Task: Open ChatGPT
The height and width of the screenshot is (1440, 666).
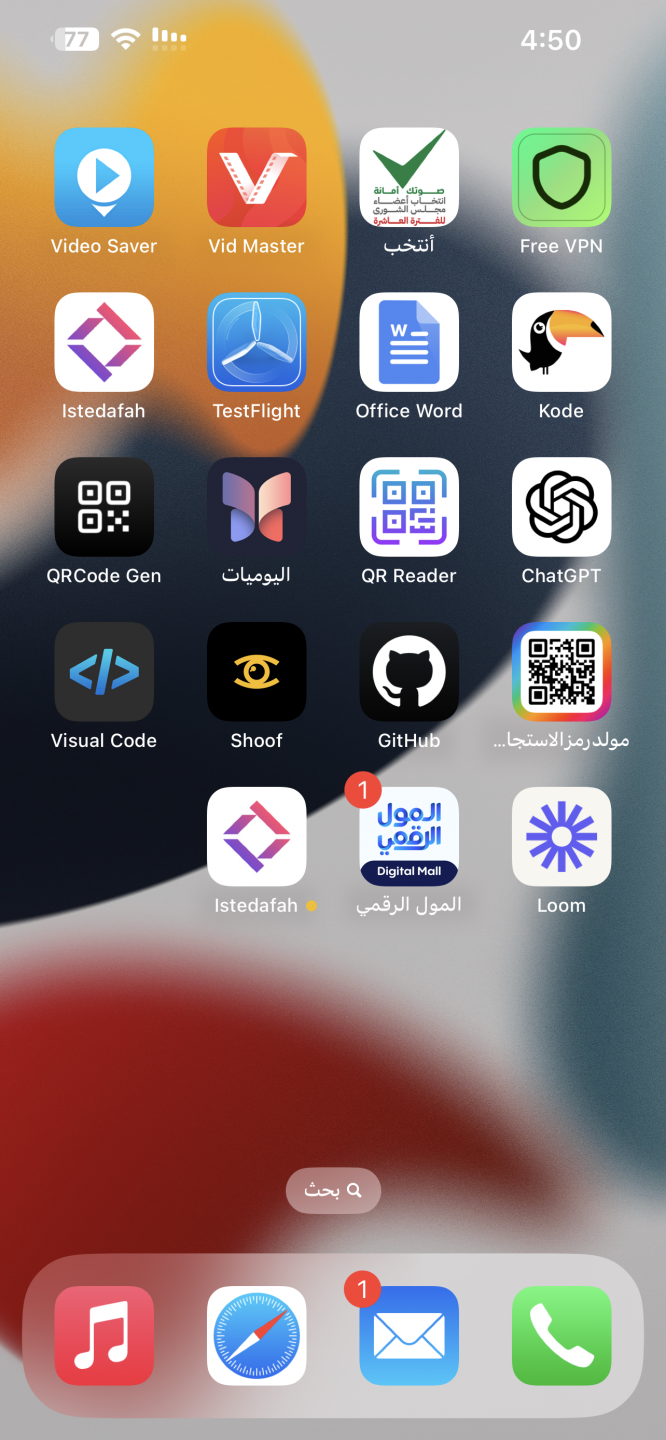Action: coord(561,507)
